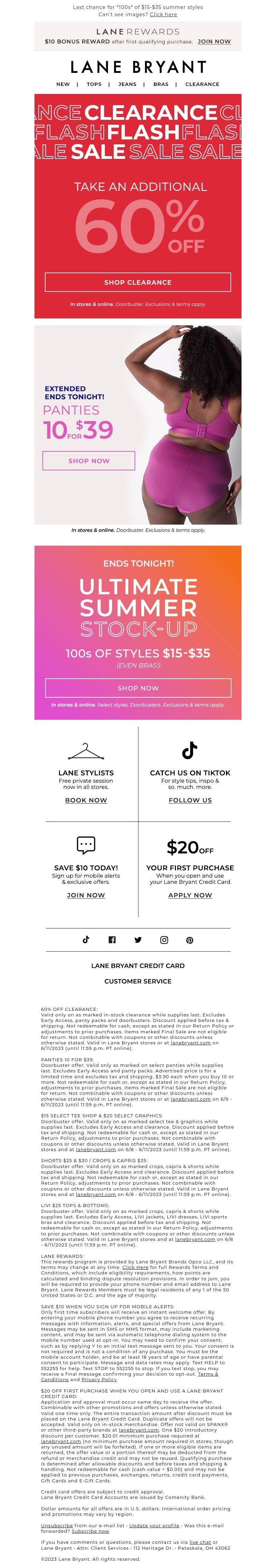Open the CUSTOMER SERVICE link
The image size is (276, 1568).
point(138,981)
